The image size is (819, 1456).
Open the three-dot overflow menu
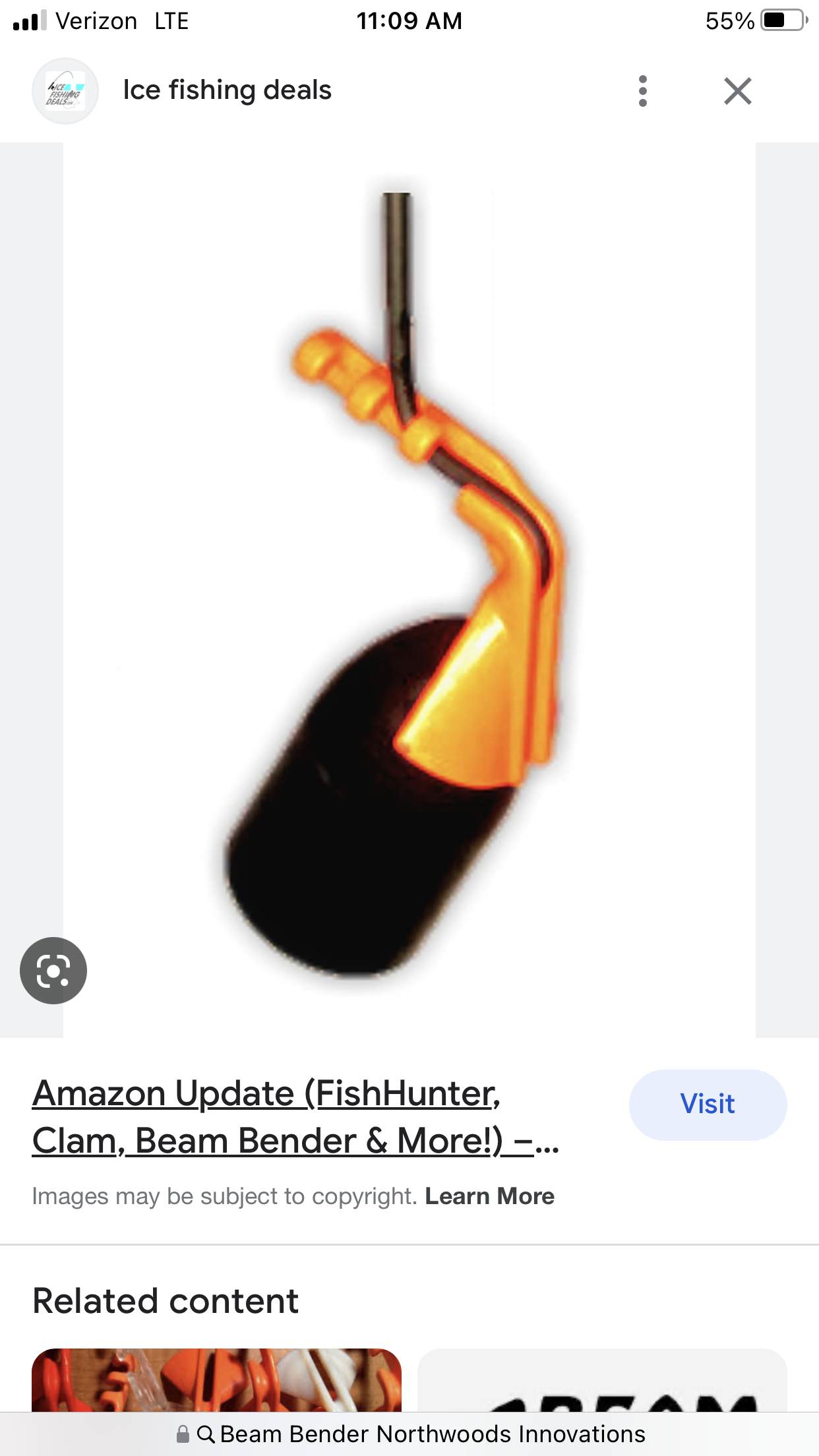[x=643, y=91]
